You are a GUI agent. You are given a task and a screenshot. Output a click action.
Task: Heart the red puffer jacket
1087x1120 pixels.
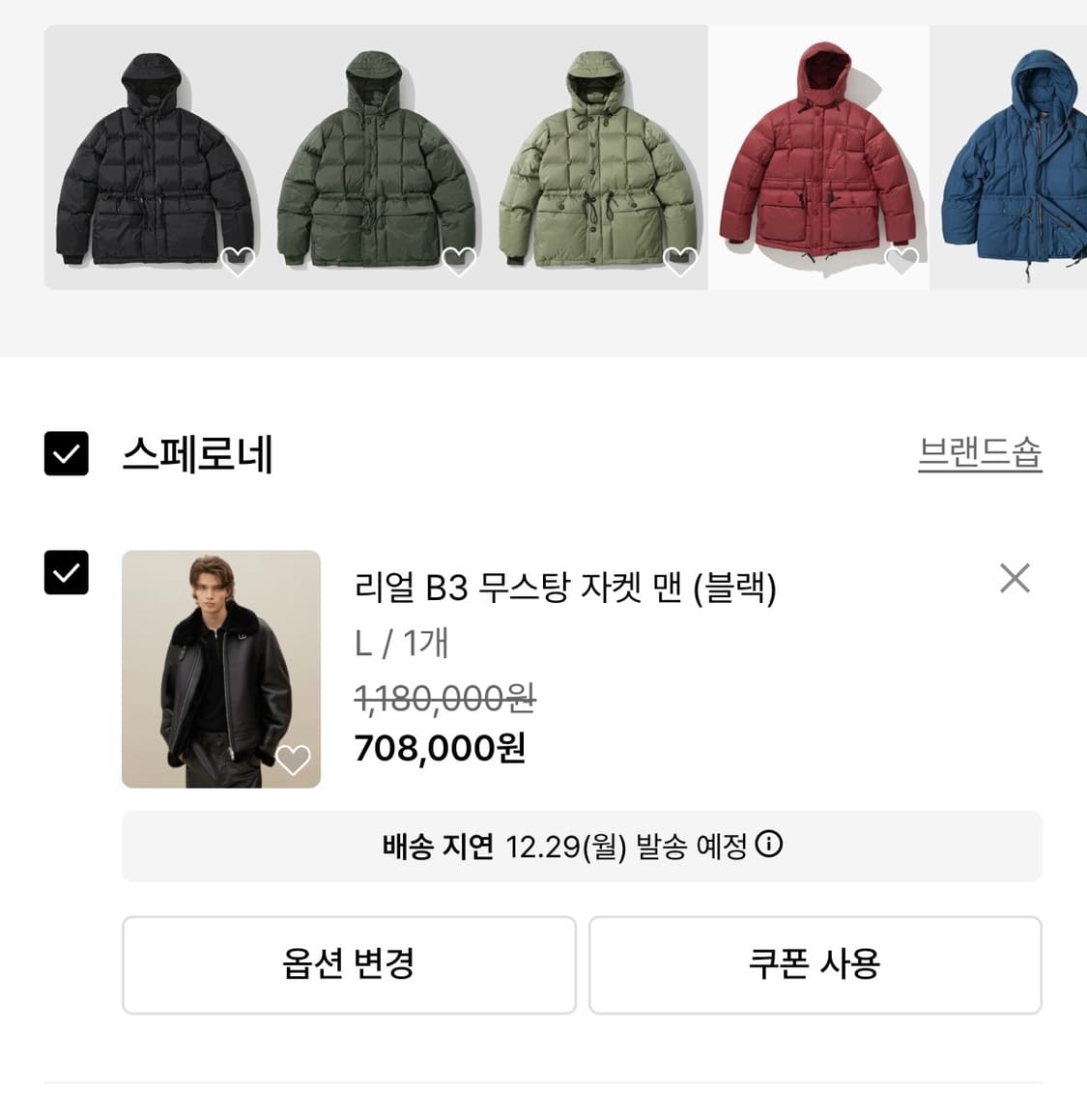903,259
